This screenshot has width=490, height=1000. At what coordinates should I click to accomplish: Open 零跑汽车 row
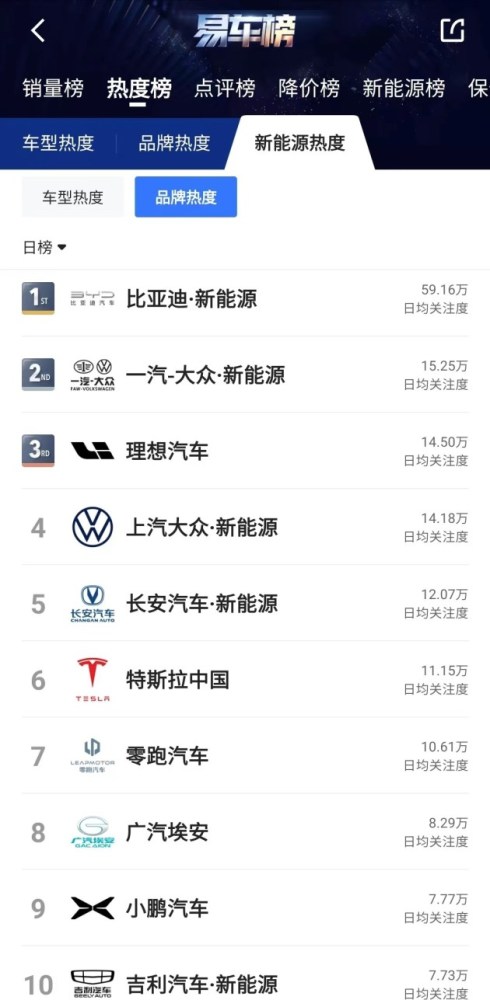[x=245, y=756]
